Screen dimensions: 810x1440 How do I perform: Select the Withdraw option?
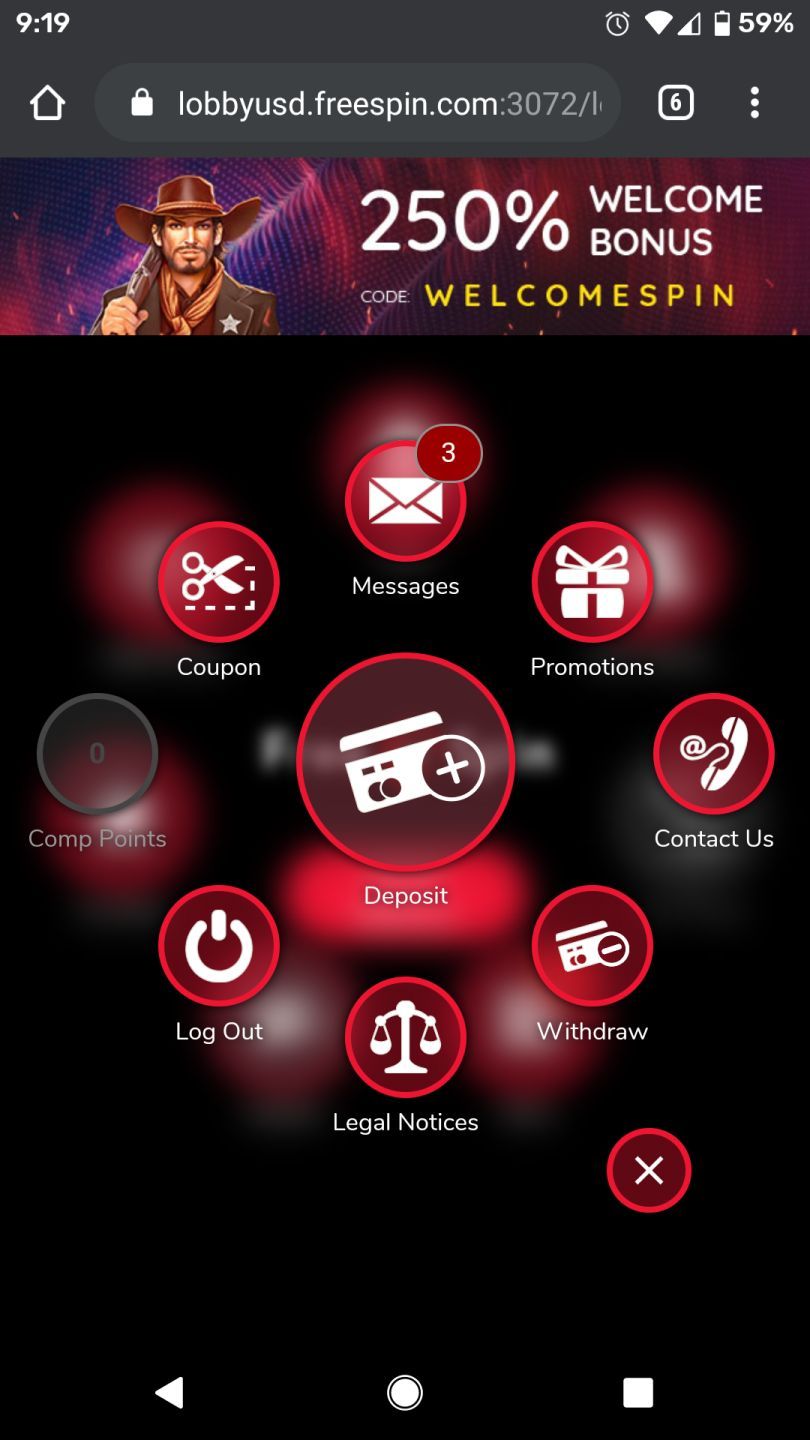592,945
